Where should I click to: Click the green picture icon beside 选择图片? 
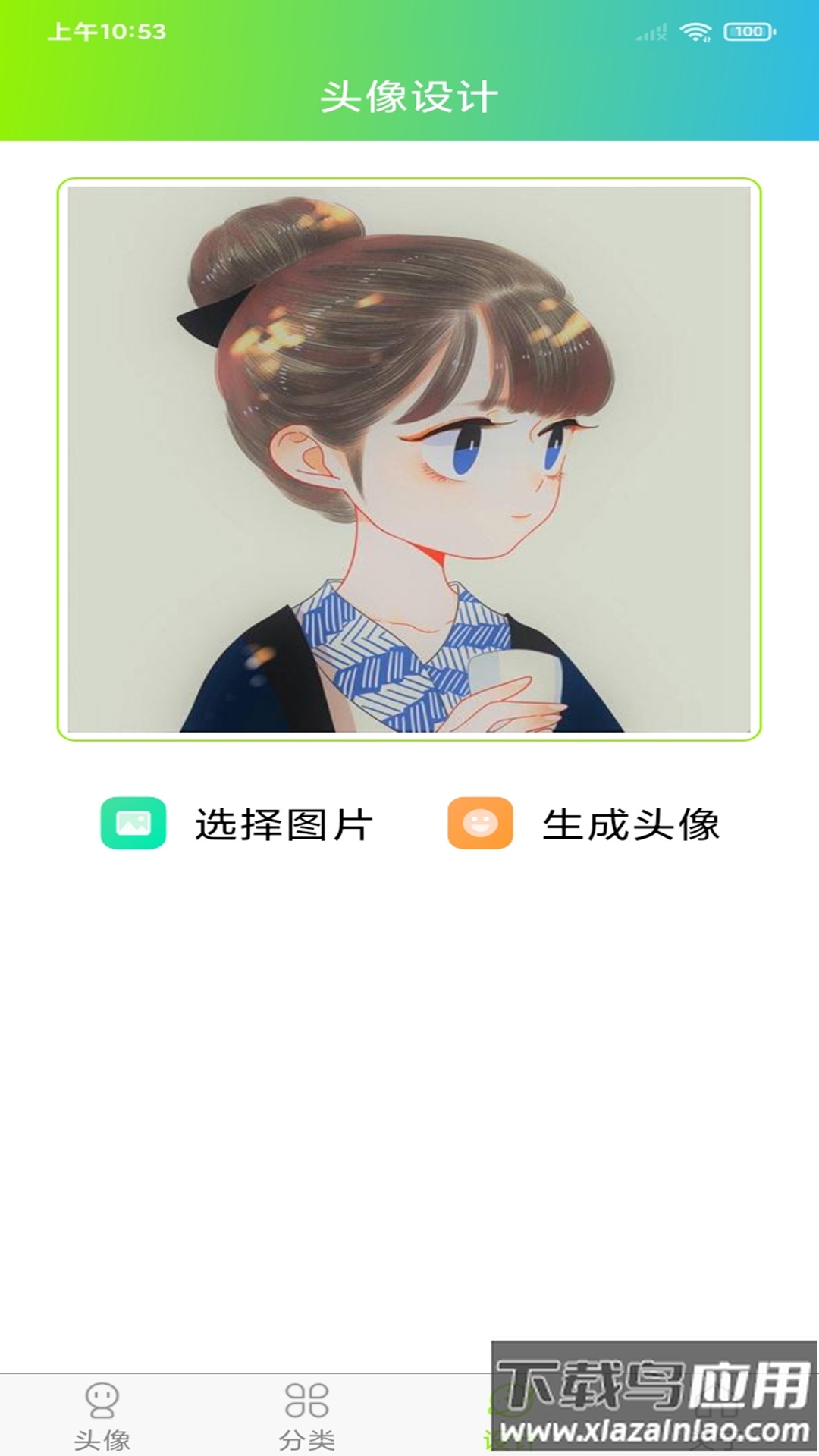coord(132,825)
